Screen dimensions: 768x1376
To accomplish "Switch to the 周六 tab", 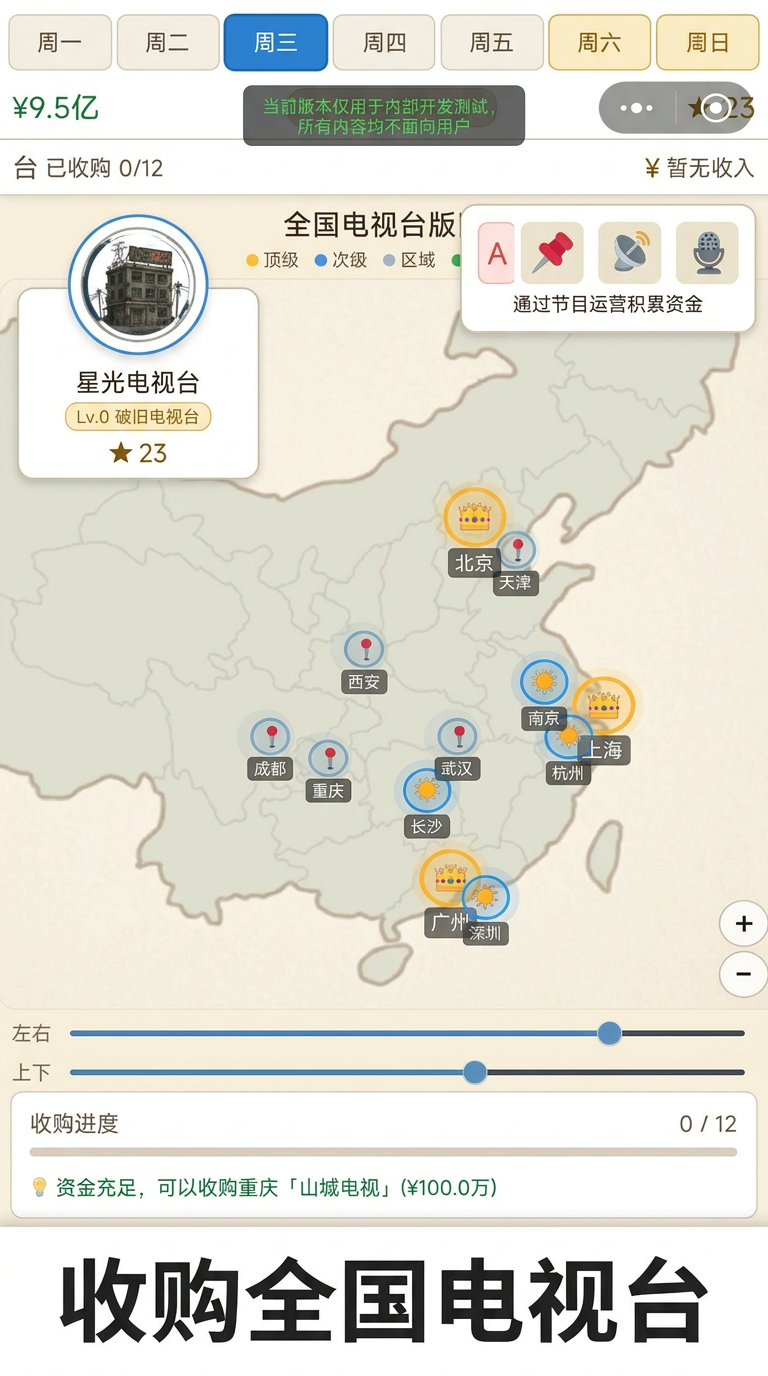I will tap(599, 42).
